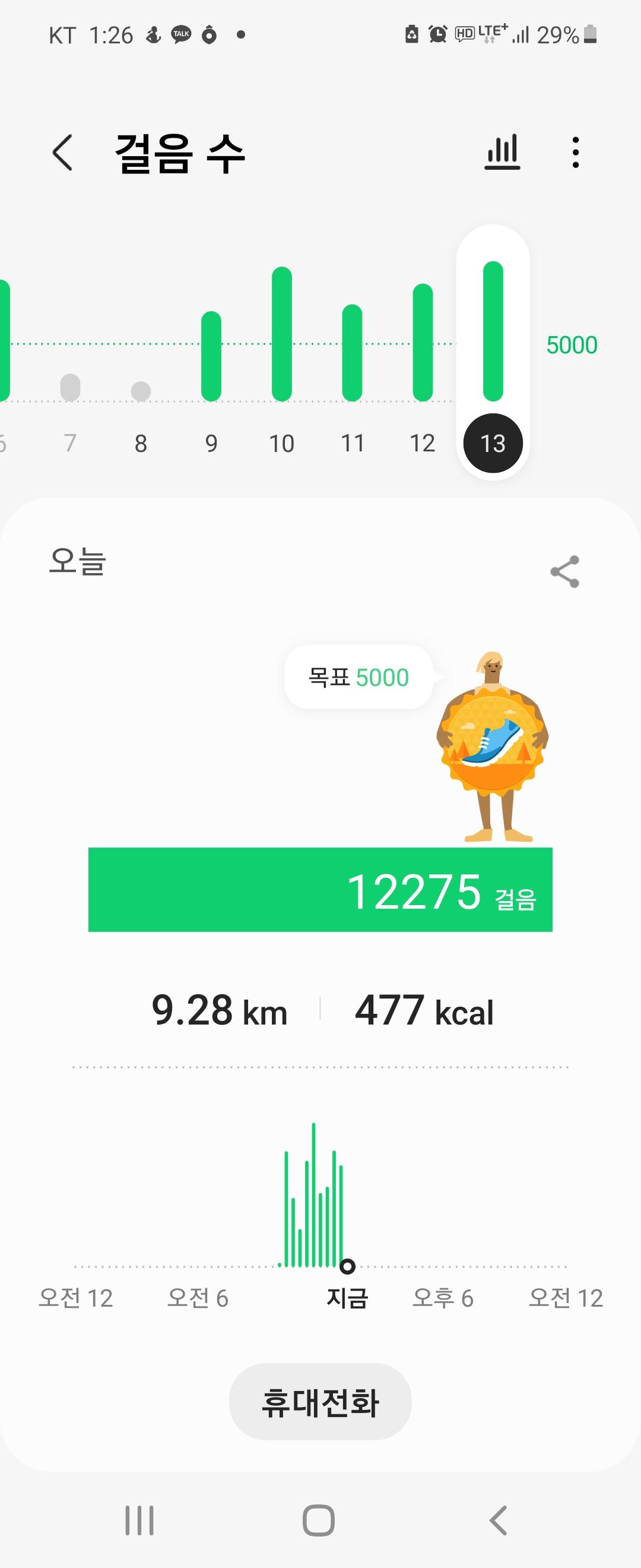Go back from the 걸음 수 screen
The width and height of the screenshot is (641, 1568).
point(63,153)
